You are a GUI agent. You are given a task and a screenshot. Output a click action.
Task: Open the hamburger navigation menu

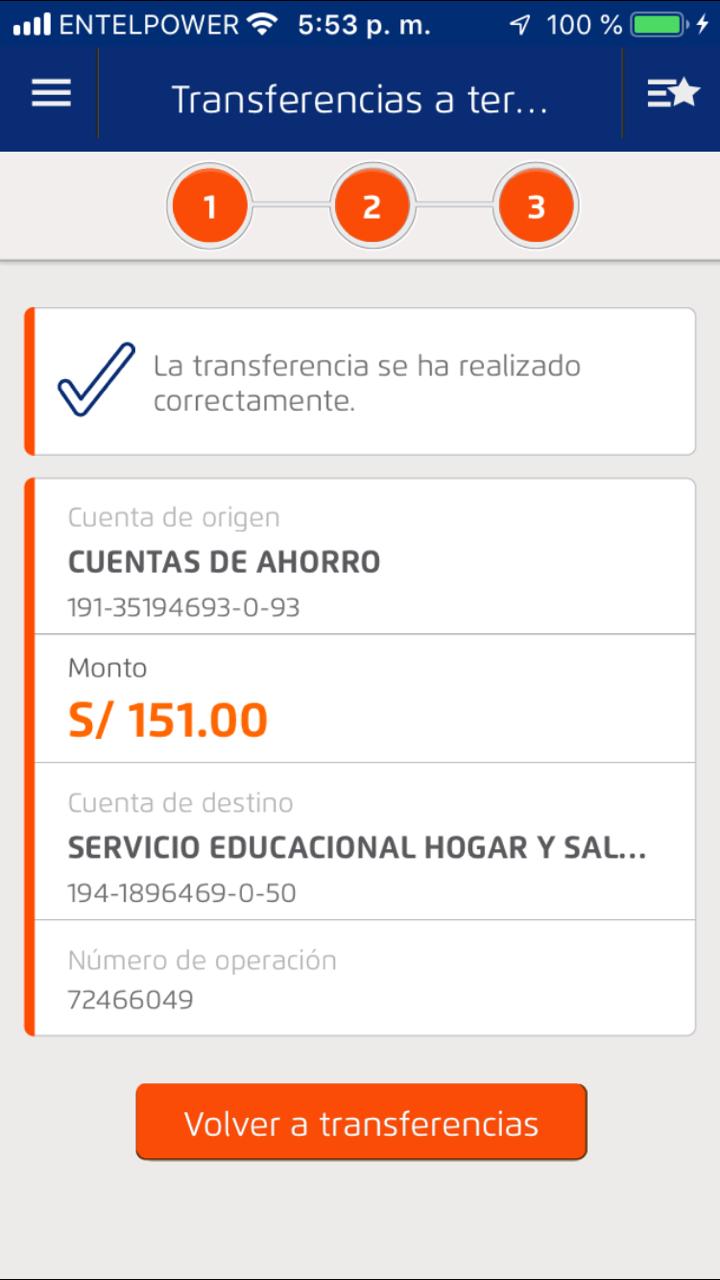(51, 94)
